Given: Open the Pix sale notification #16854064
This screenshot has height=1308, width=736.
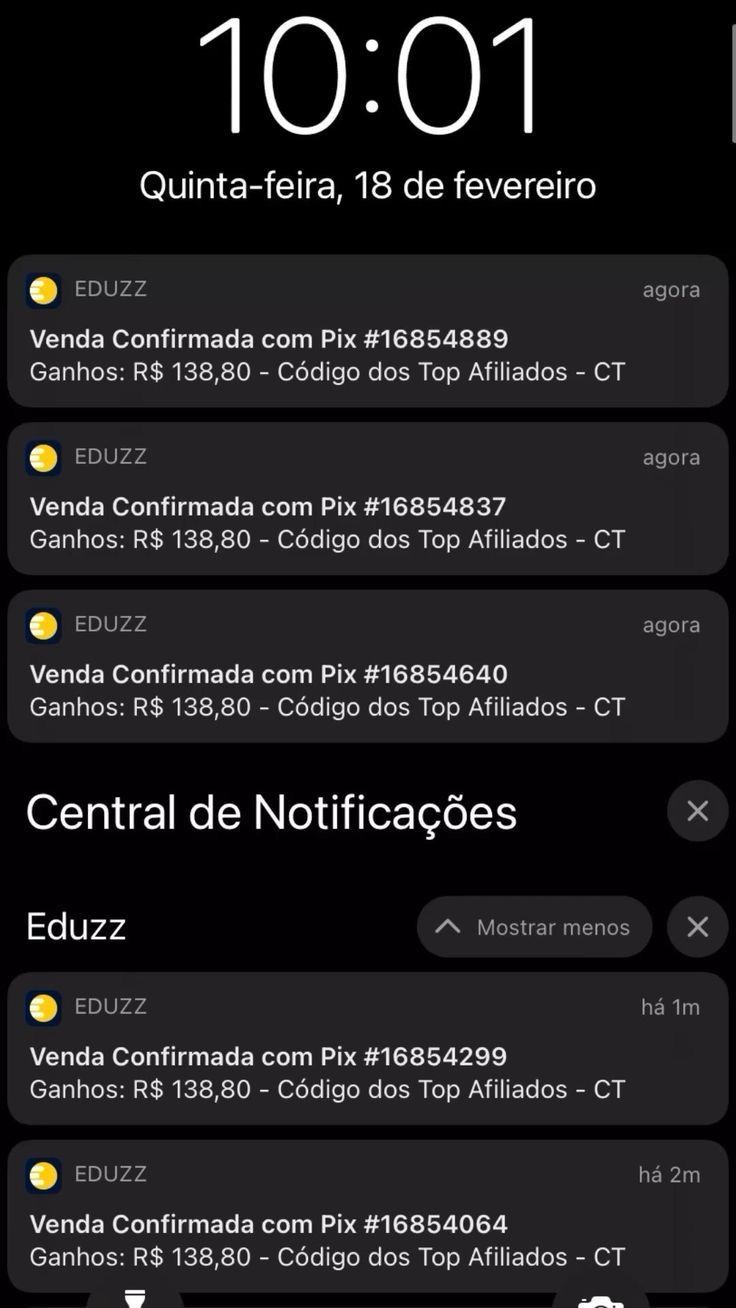Looking at the screenshot, I should click(367, 1216).
